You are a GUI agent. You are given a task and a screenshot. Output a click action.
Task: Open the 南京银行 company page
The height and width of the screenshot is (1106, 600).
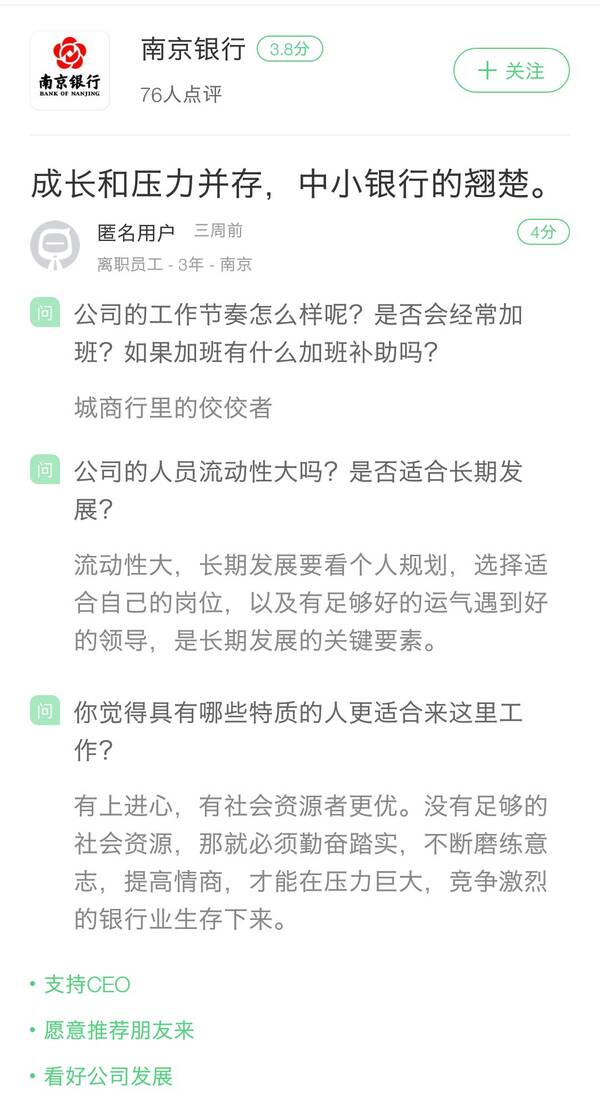click(193, 50)
